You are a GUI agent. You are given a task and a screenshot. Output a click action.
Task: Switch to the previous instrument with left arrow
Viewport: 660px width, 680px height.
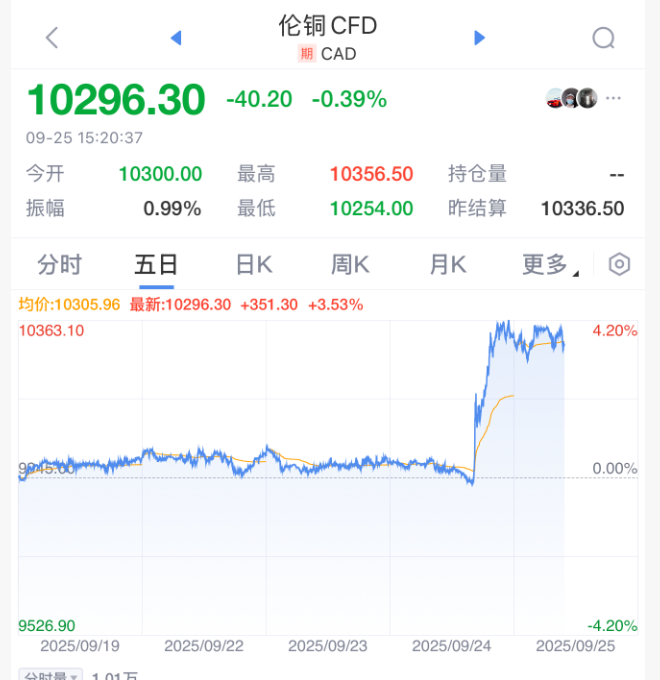coord(176,38)
